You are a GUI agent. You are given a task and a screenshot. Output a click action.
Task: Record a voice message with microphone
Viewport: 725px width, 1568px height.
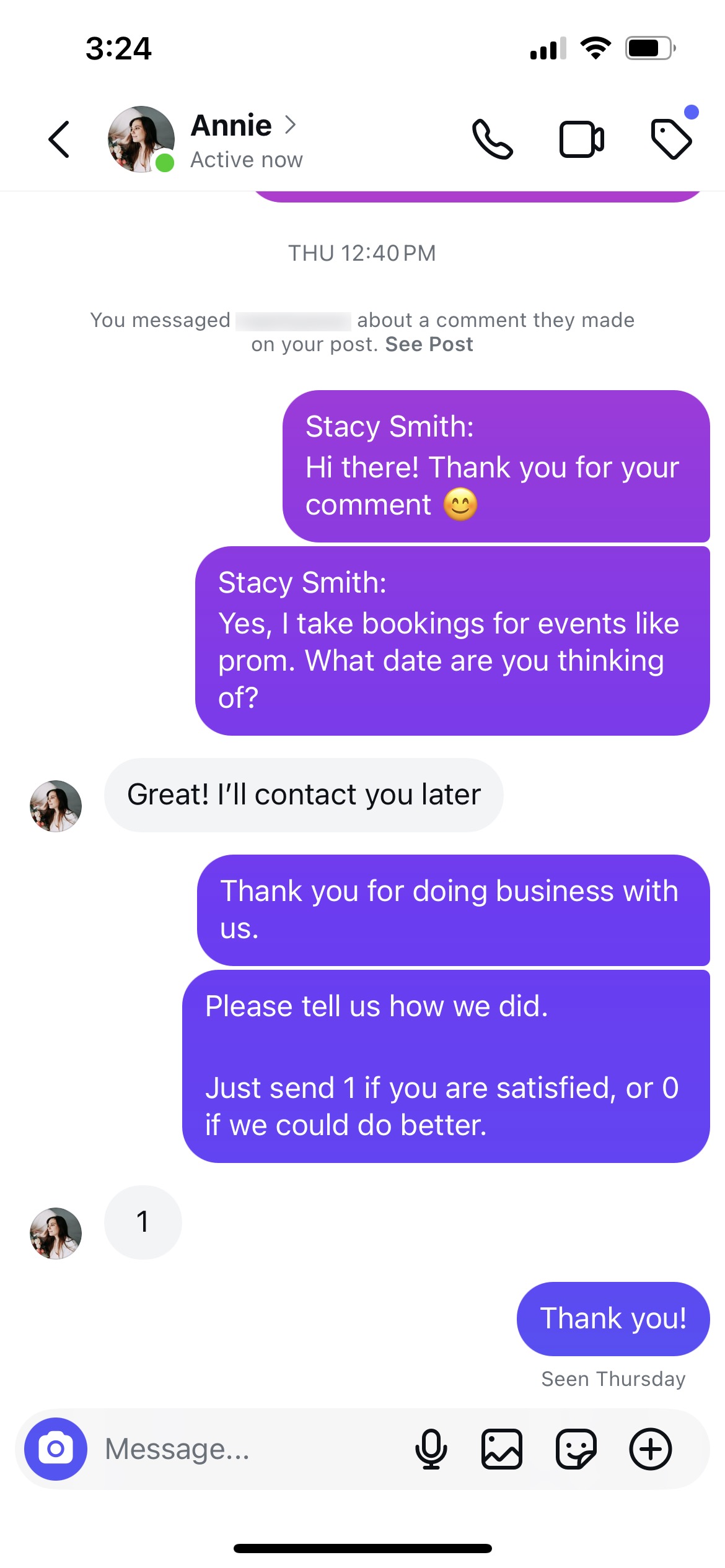431,1449
